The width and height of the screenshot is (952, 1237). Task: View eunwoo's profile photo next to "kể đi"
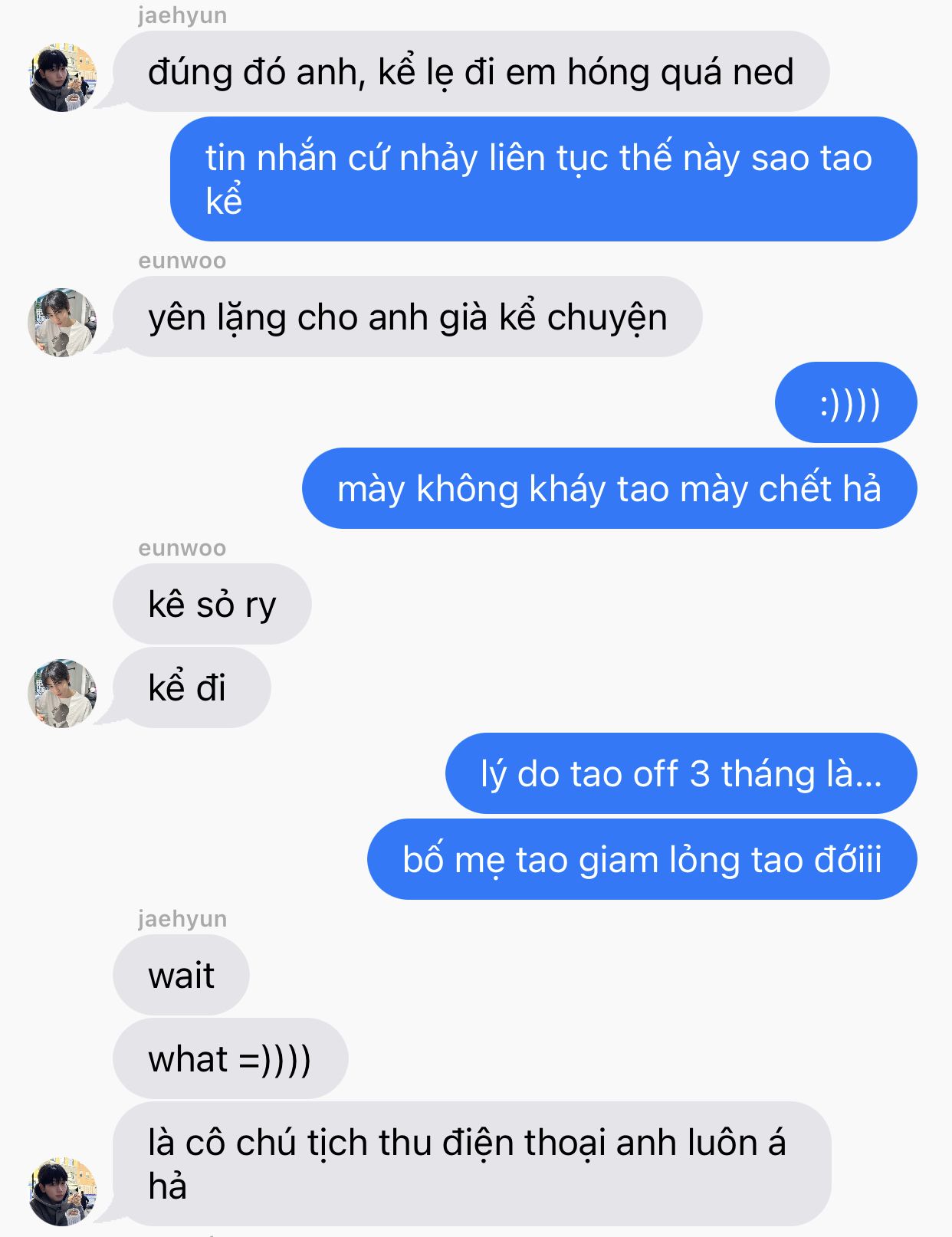pyautogui.click(x=62, y=693)
